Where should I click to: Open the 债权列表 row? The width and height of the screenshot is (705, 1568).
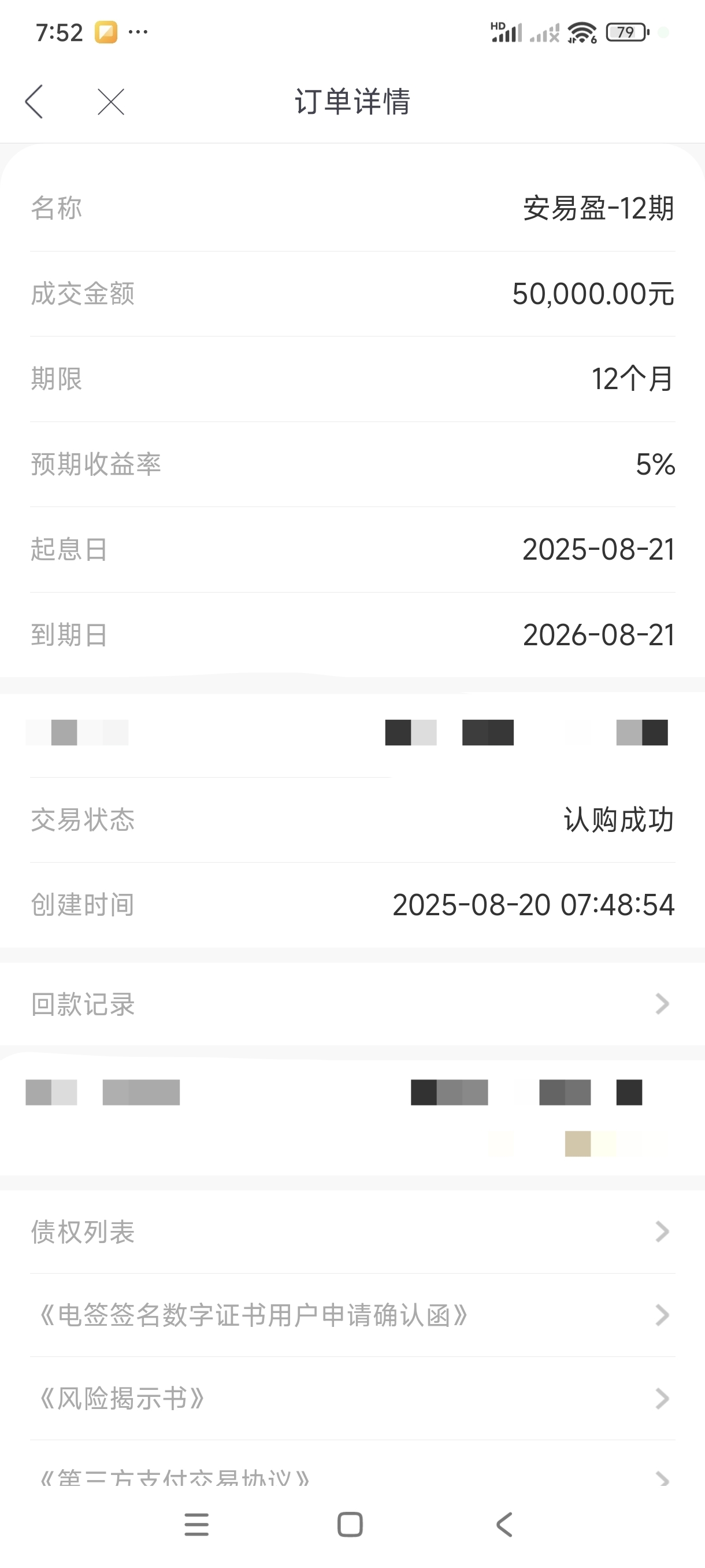(352, 1232)
